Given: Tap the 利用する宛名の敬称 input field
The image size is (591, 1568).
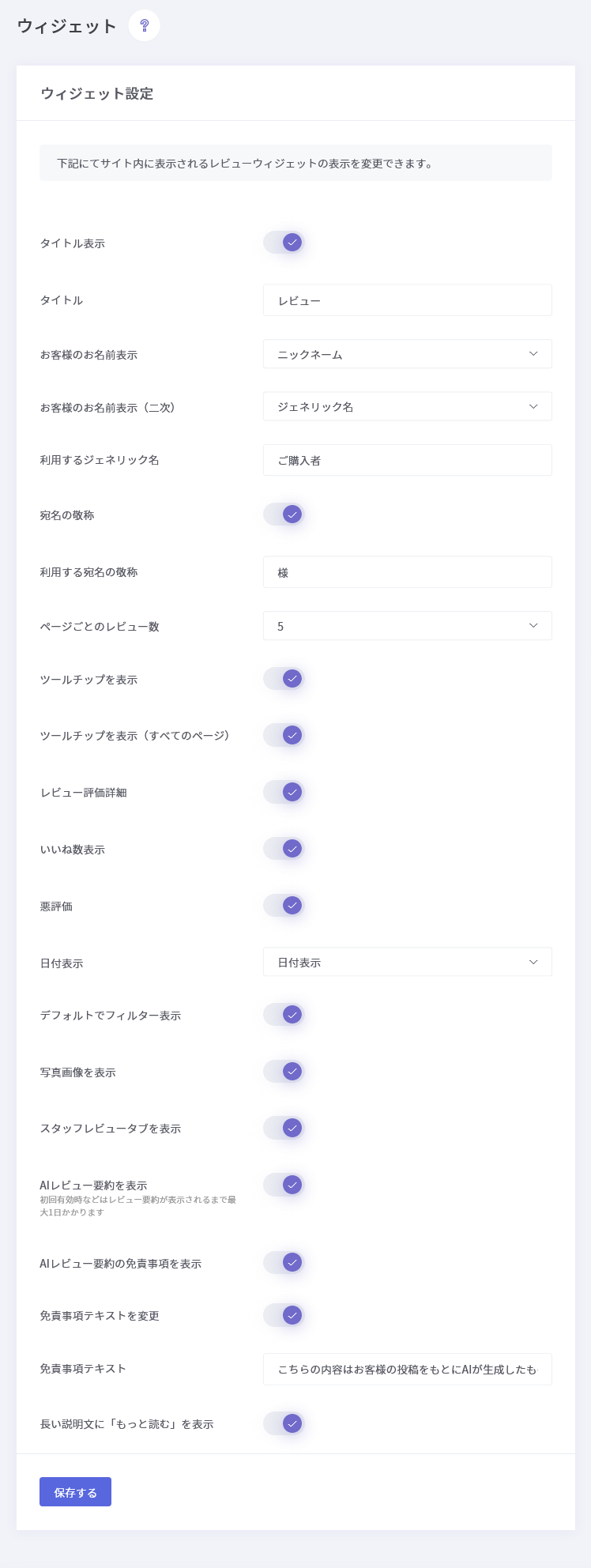Looking at the screenshot, I should 407,572.
